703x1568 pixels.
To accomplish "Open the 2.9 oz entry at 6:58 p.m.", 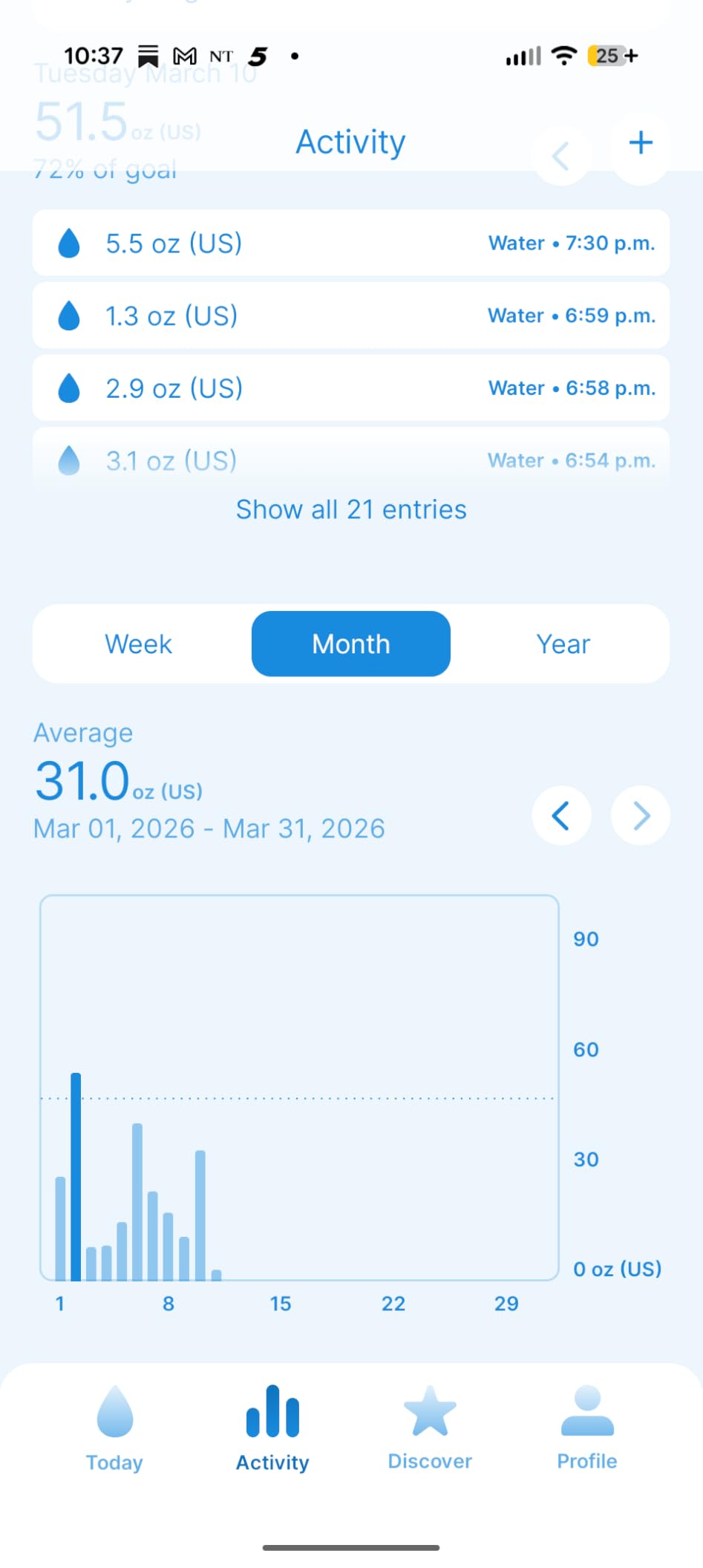I will pyautogui.click(x=351, y=388).
